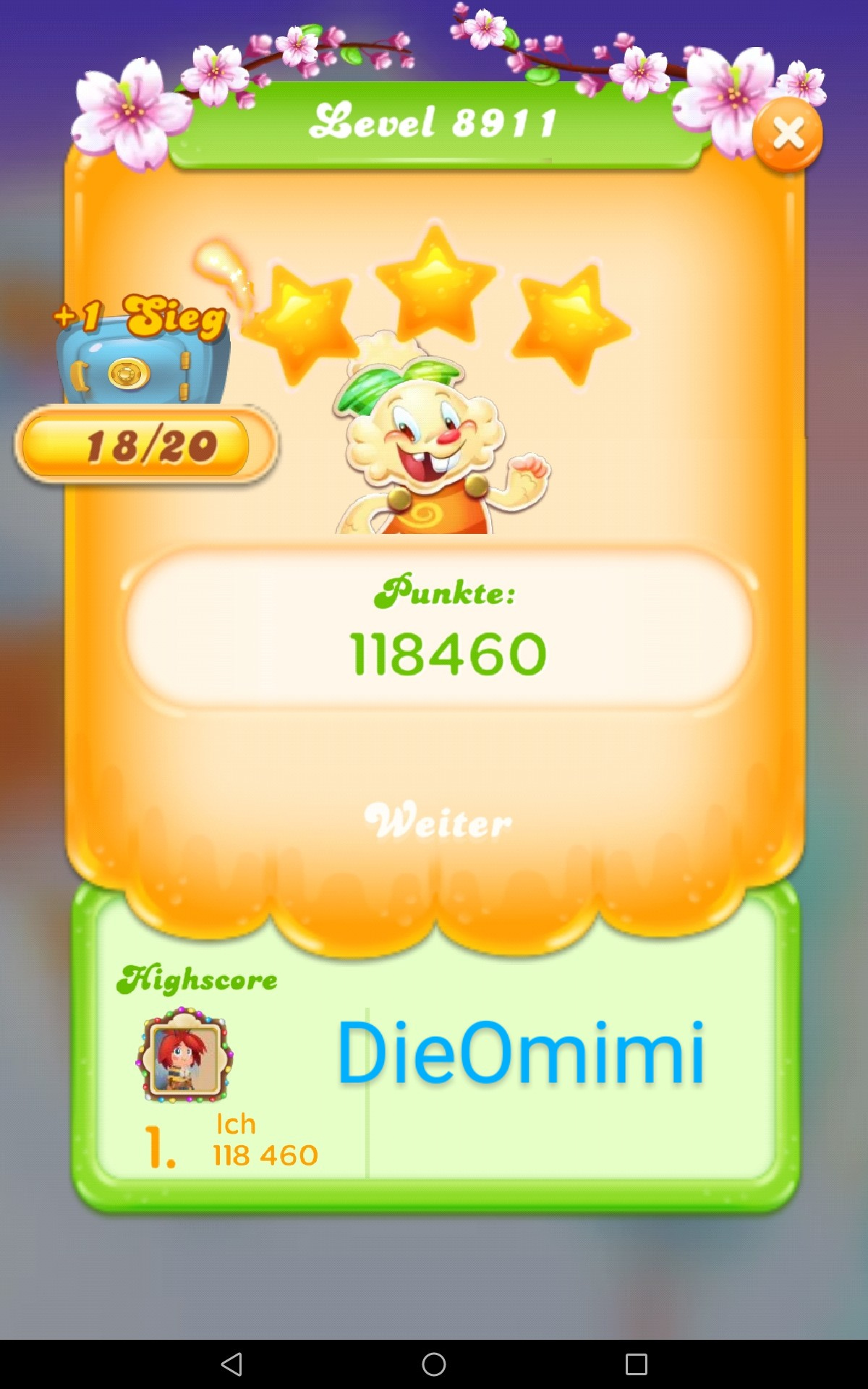Go to the device home screen
Viewport: 868px width, 1389px height.
[x=434, y=1364]
